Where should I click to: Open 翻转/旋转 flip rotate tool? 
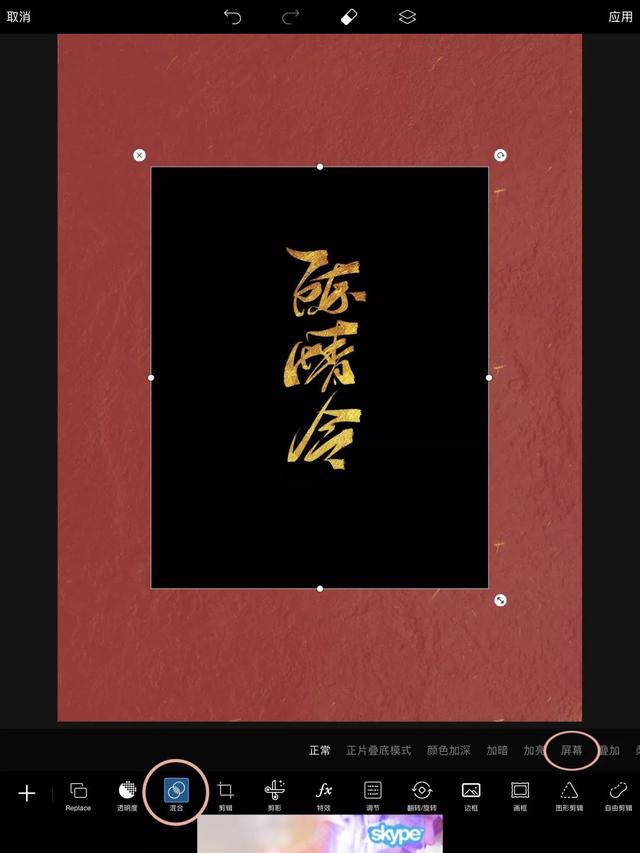point(422,794)
